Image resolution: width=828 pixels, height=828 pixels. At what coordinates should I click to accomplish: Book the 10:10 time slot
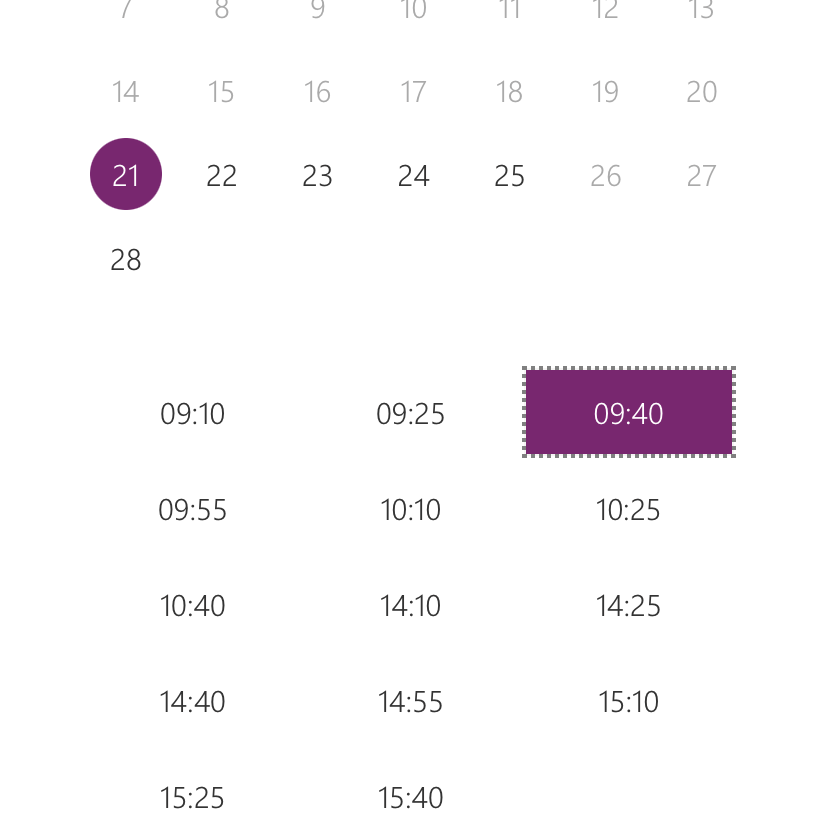[410, 510]
